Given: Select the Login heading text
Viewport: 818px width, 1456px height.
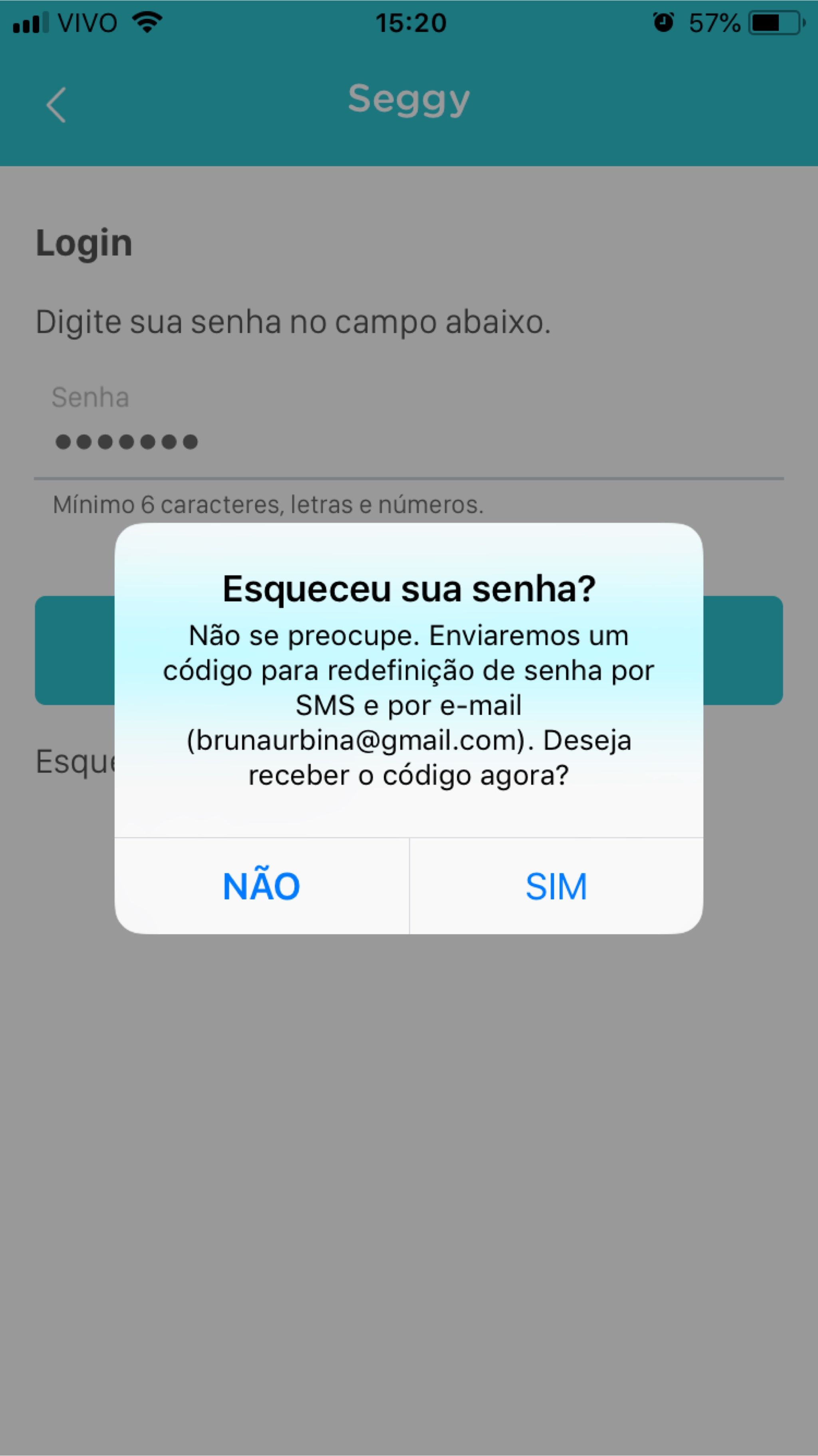Looking at the screenshot, I should pyautogui.click(x=83, y=243).
